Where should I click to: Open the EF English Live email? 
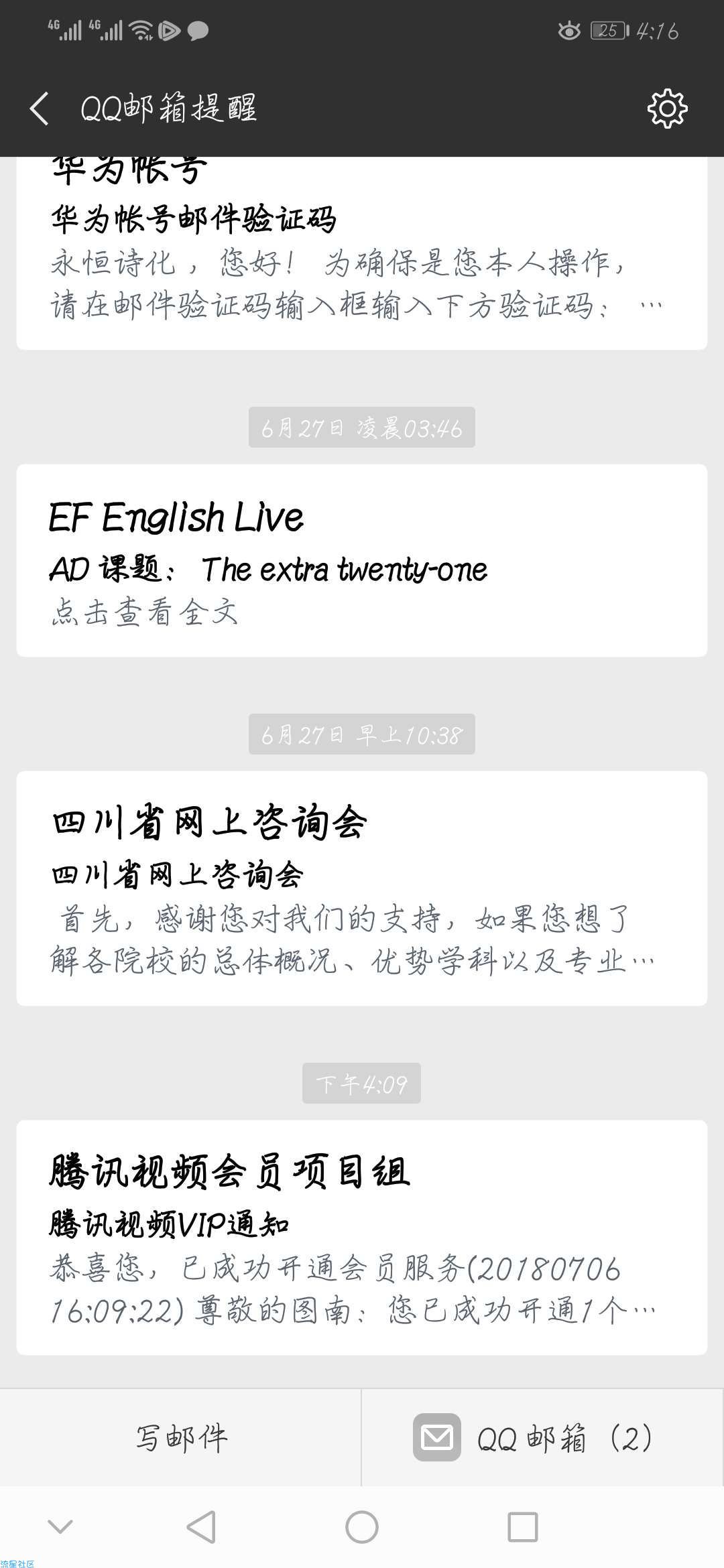click(362, 560)
